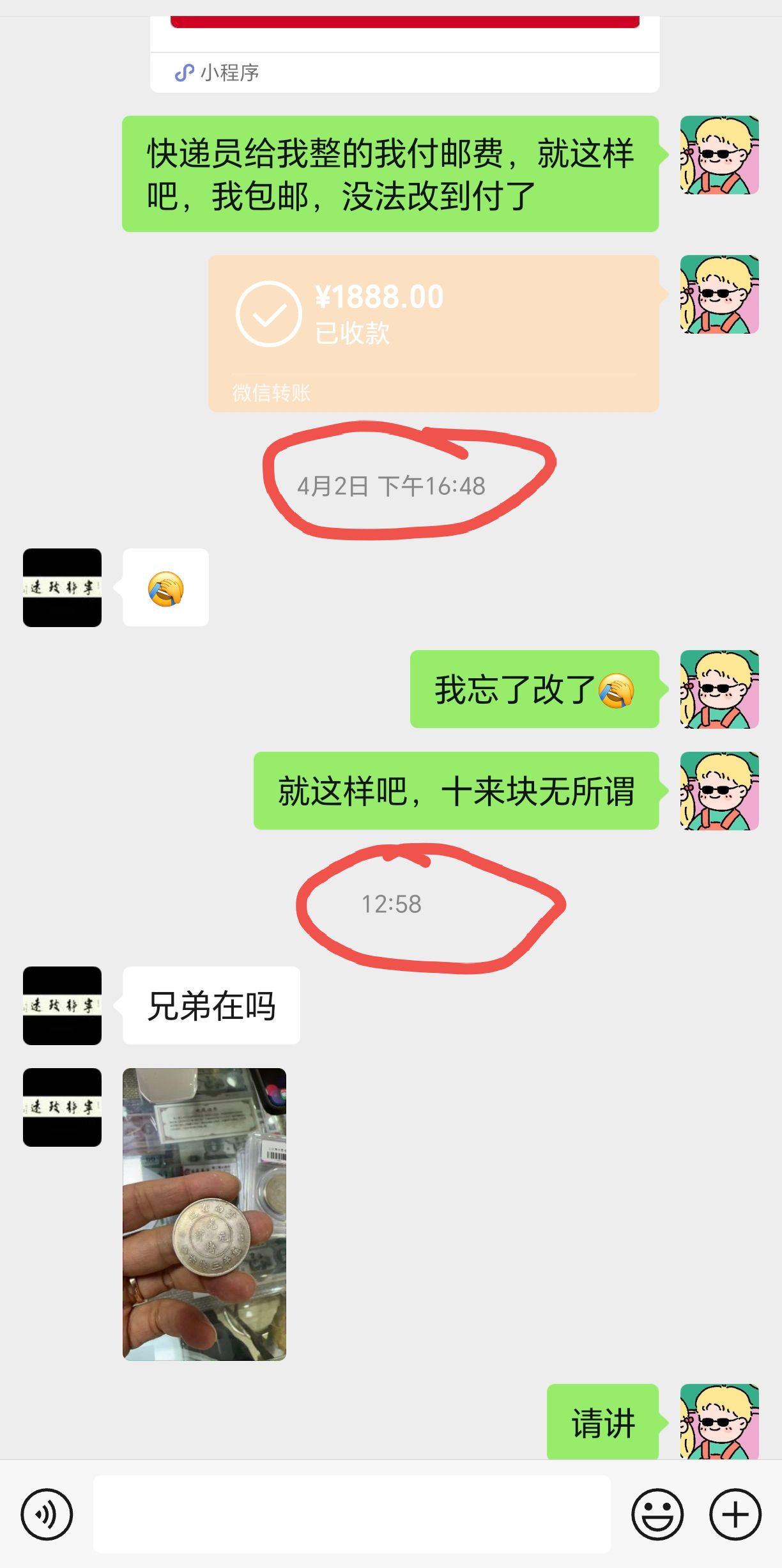View the silver coin photo message
This screenshot has height=1568, width=782.
click(x=204, y=1214)
